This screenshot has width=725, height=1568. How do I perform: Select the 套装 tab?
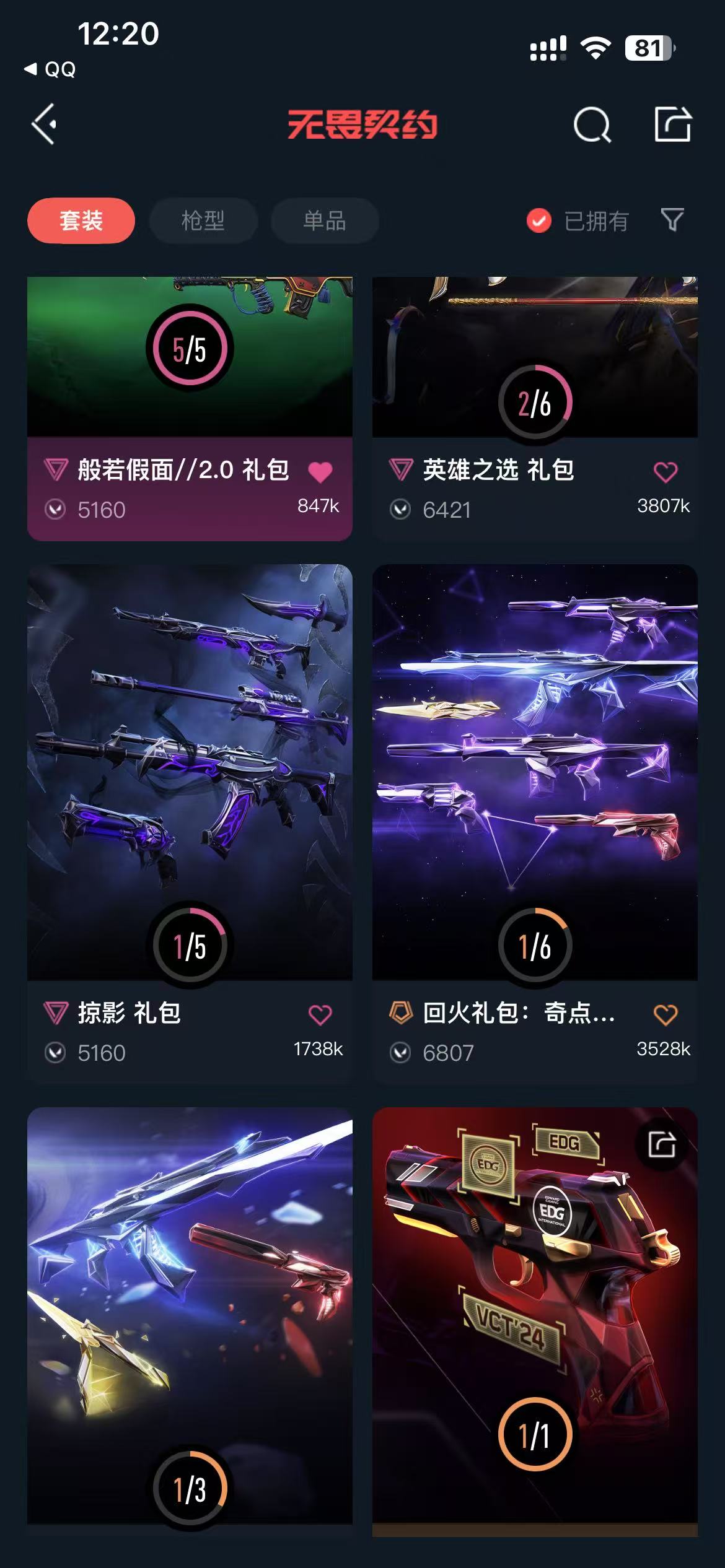pyautogui.click(x=81, y=220)
